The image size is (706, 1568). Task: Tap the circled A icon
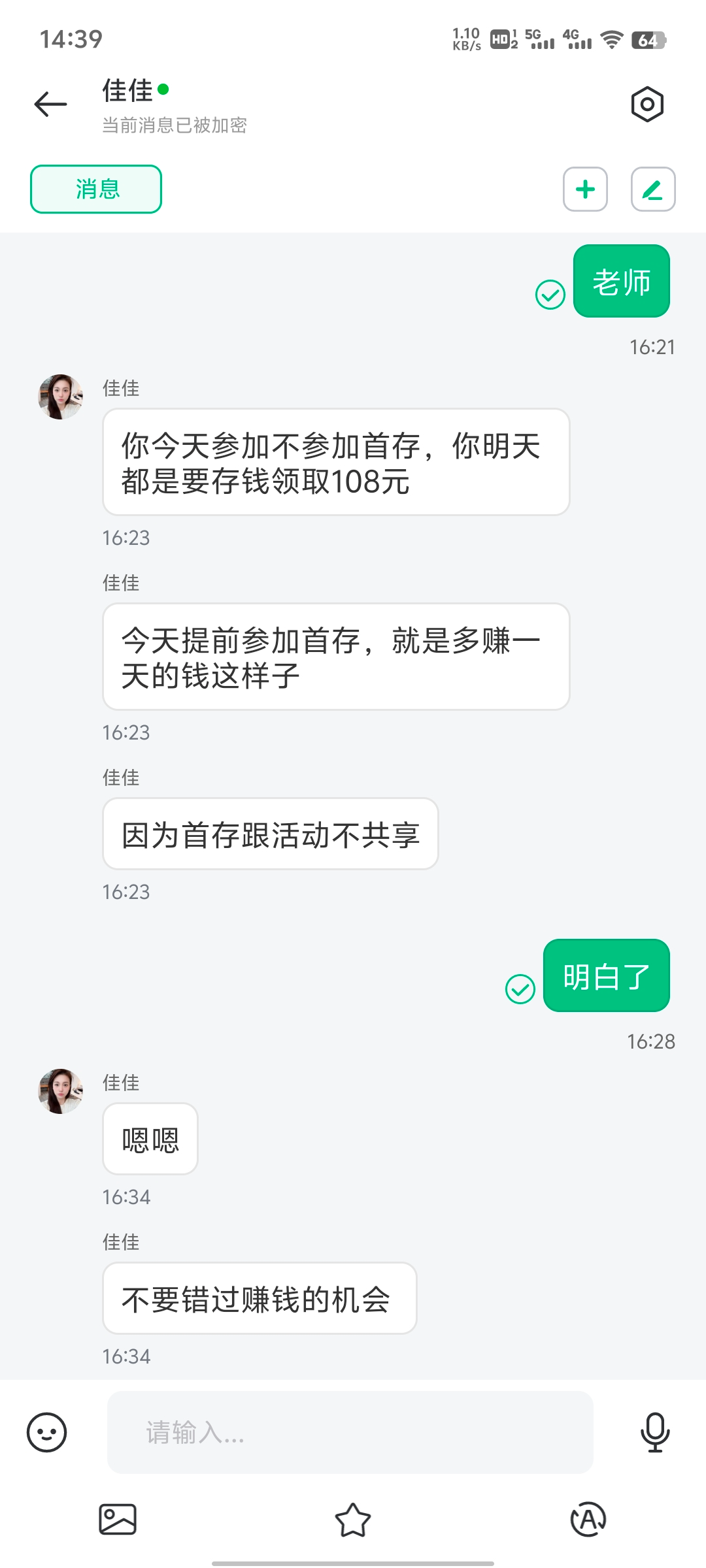coord(588,1519)
